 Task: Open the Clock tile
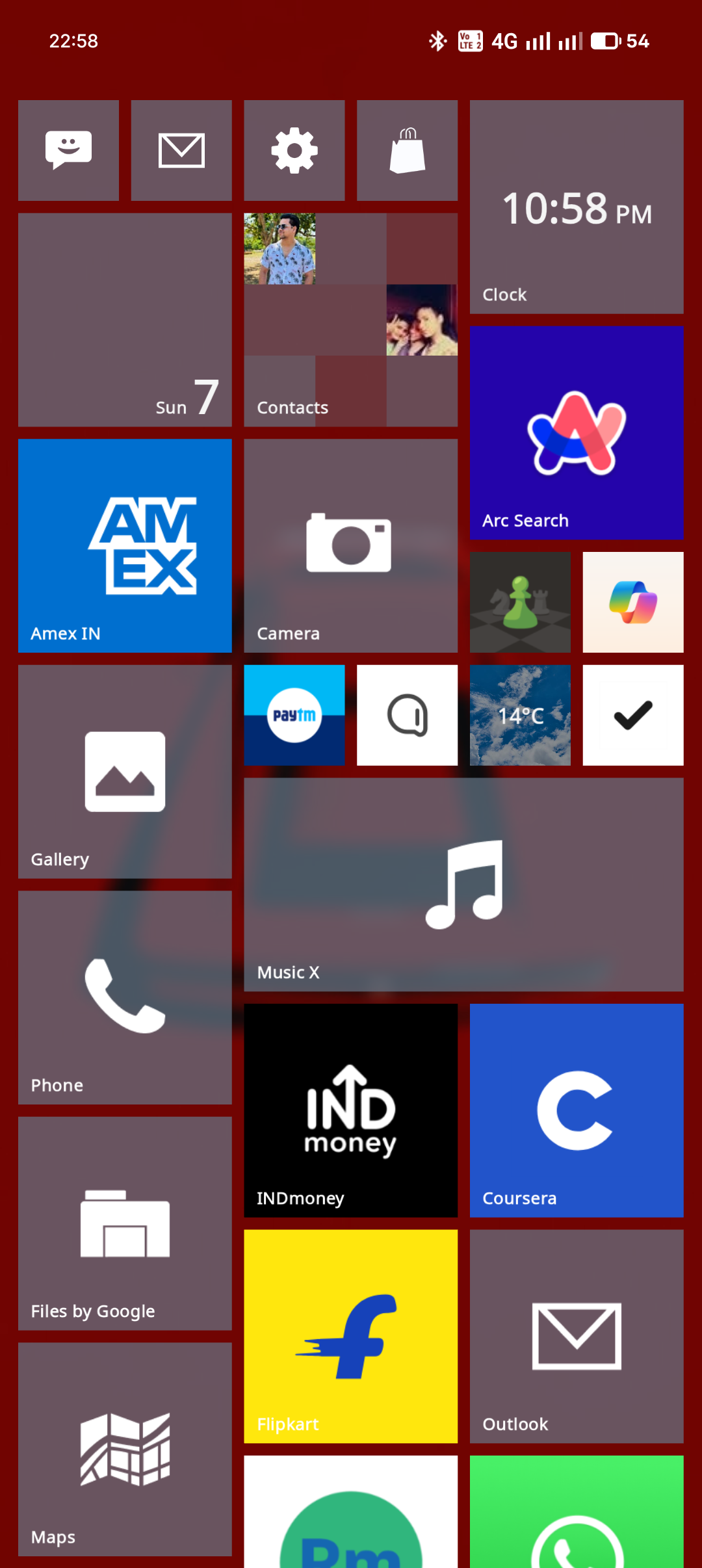[x=577, y=207]
